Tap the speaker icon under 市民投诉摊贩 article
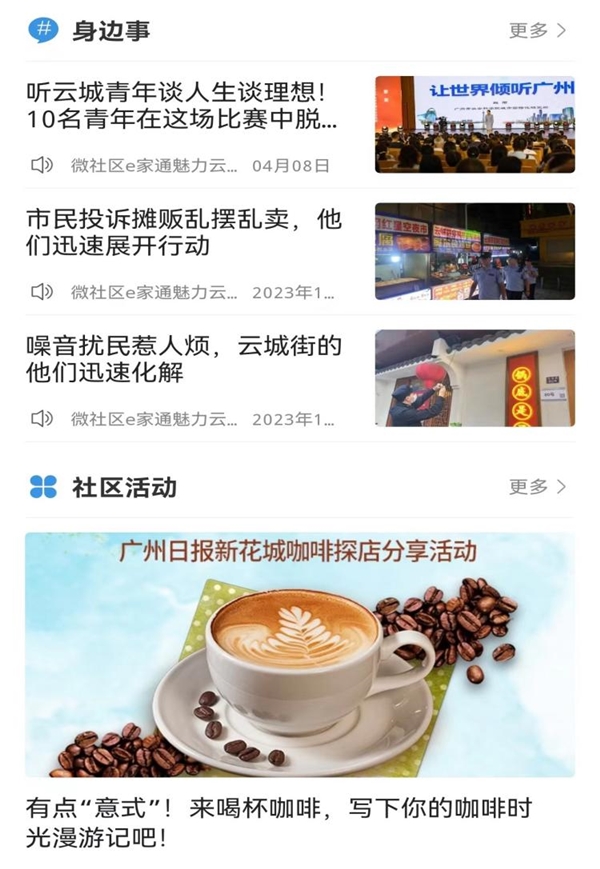This screenshot has height=869, width=600. tap(42, 292)
